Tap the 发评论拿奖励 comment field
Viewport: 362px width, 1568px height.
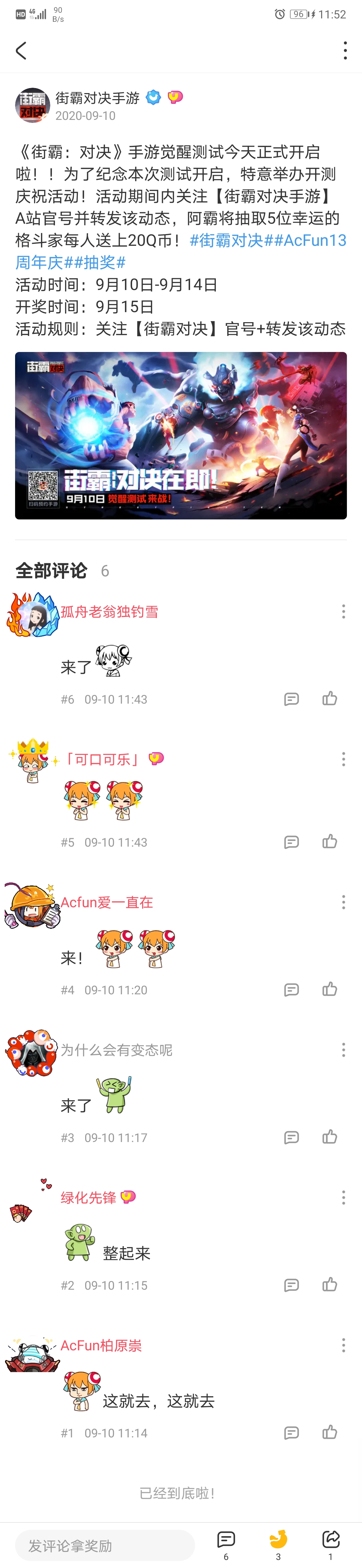tap(105, 1546)
